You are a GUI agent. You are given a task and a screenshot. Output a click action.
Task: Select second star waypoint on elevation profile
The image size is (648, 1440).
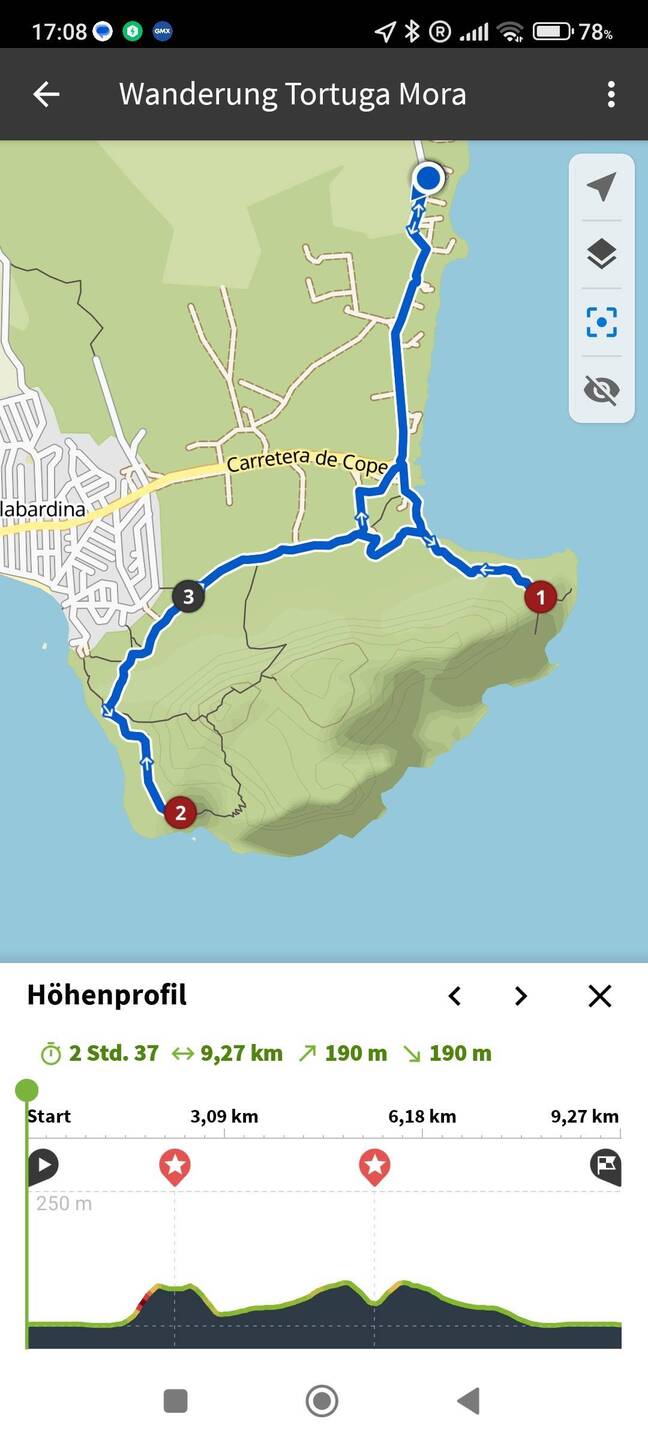pyautogui.click(x=374, y=1165)
